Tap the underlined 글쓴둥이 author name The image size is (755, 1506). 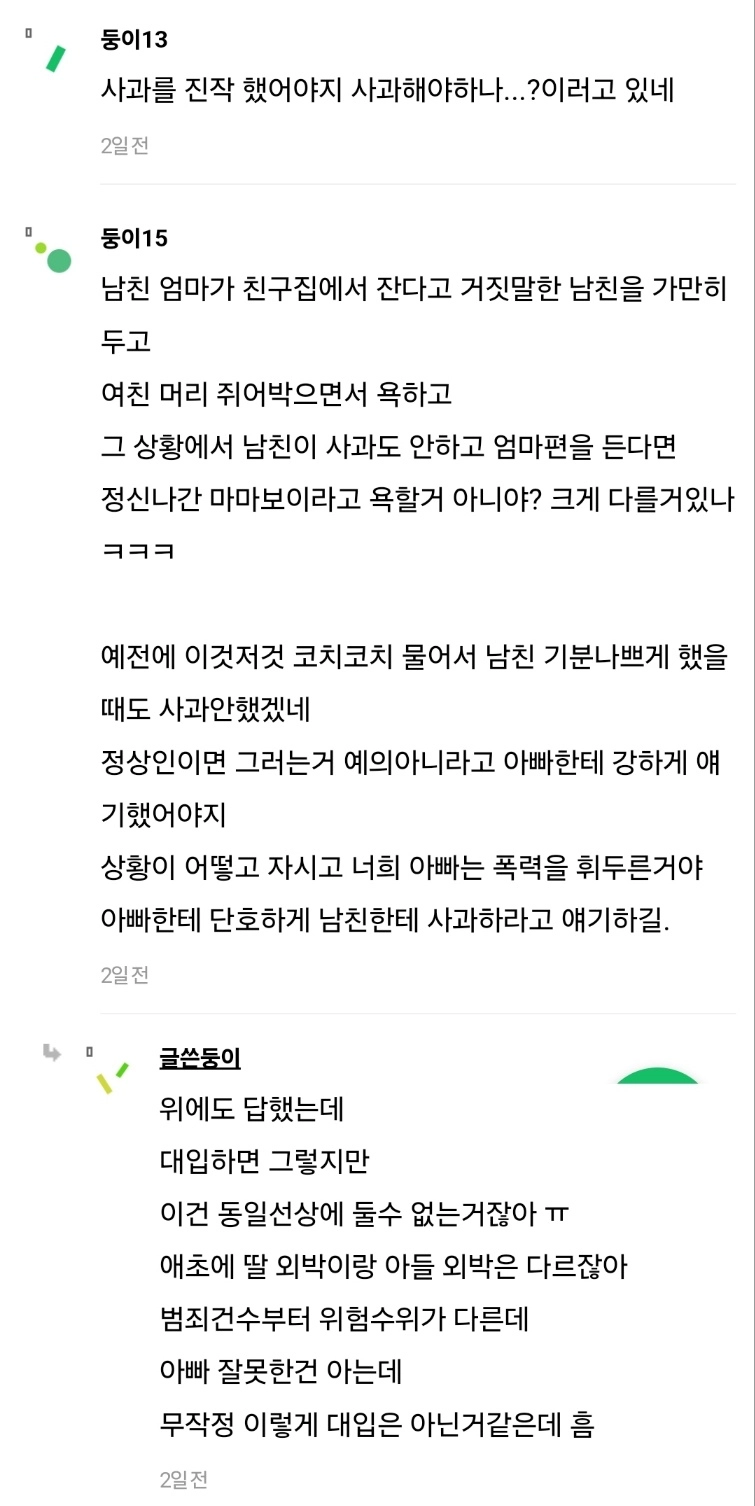click(200, 1058)
